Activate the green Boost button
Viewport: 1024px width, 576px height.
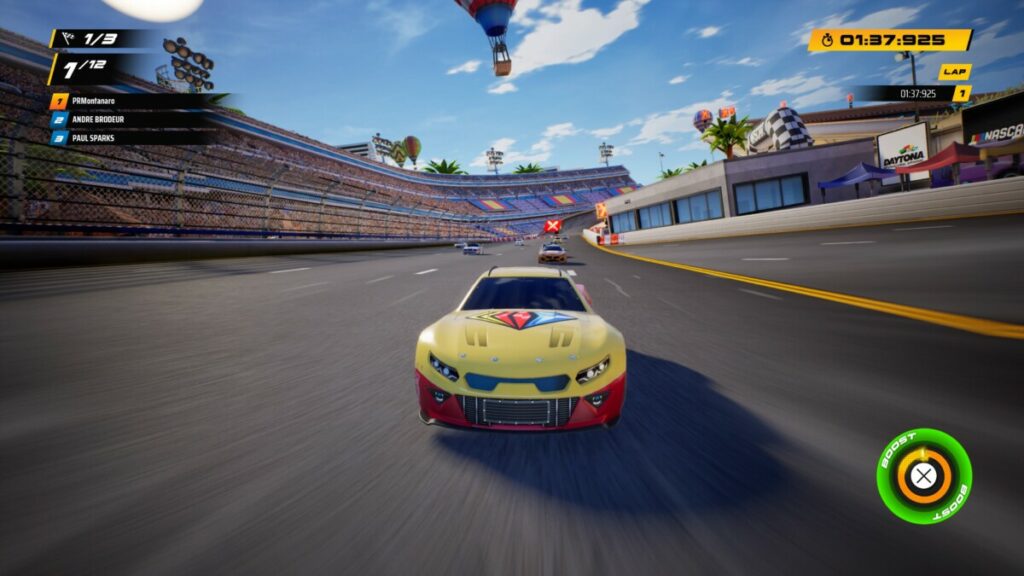924,476
